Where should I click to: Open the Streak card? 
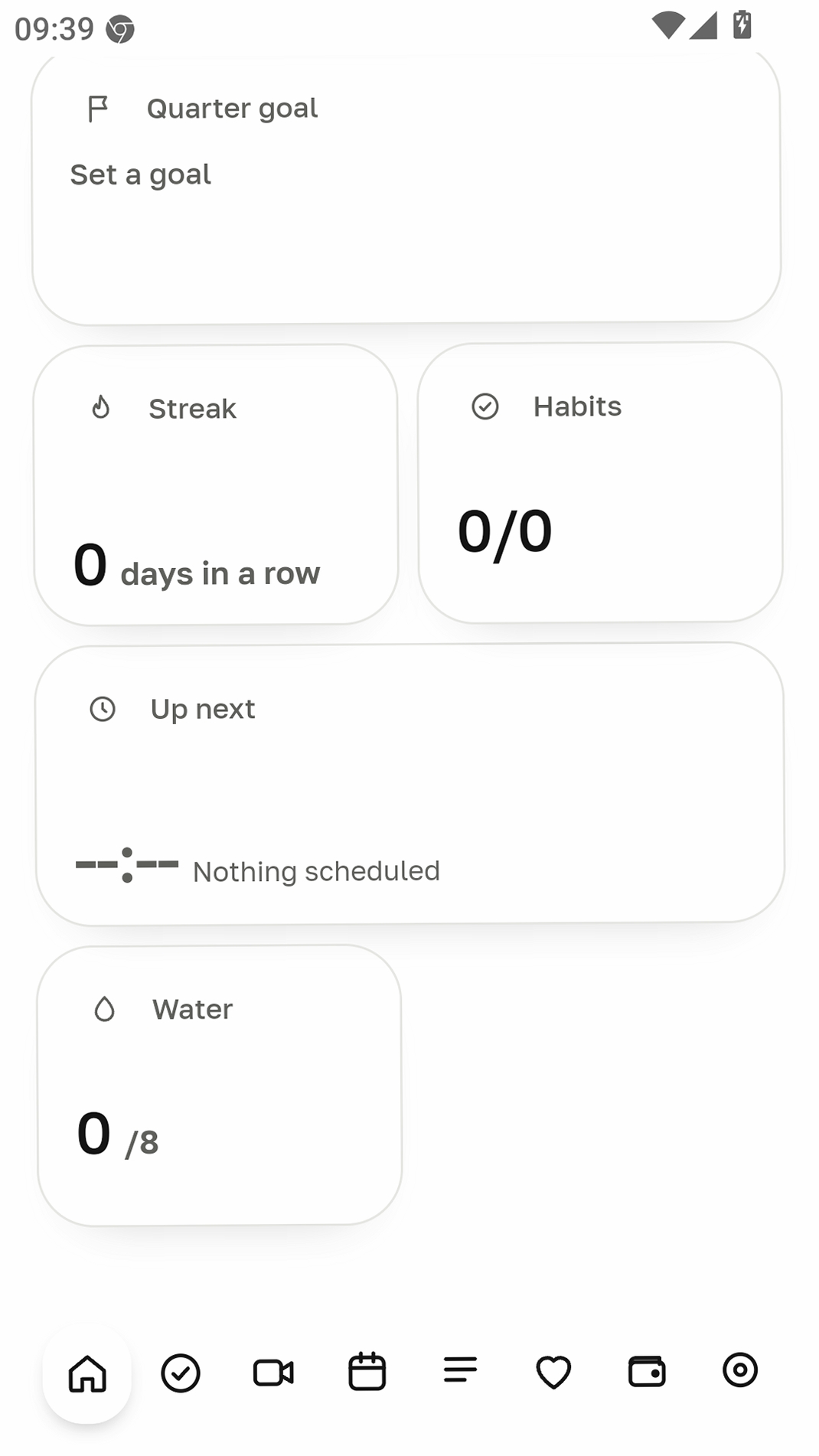(216, 485)
